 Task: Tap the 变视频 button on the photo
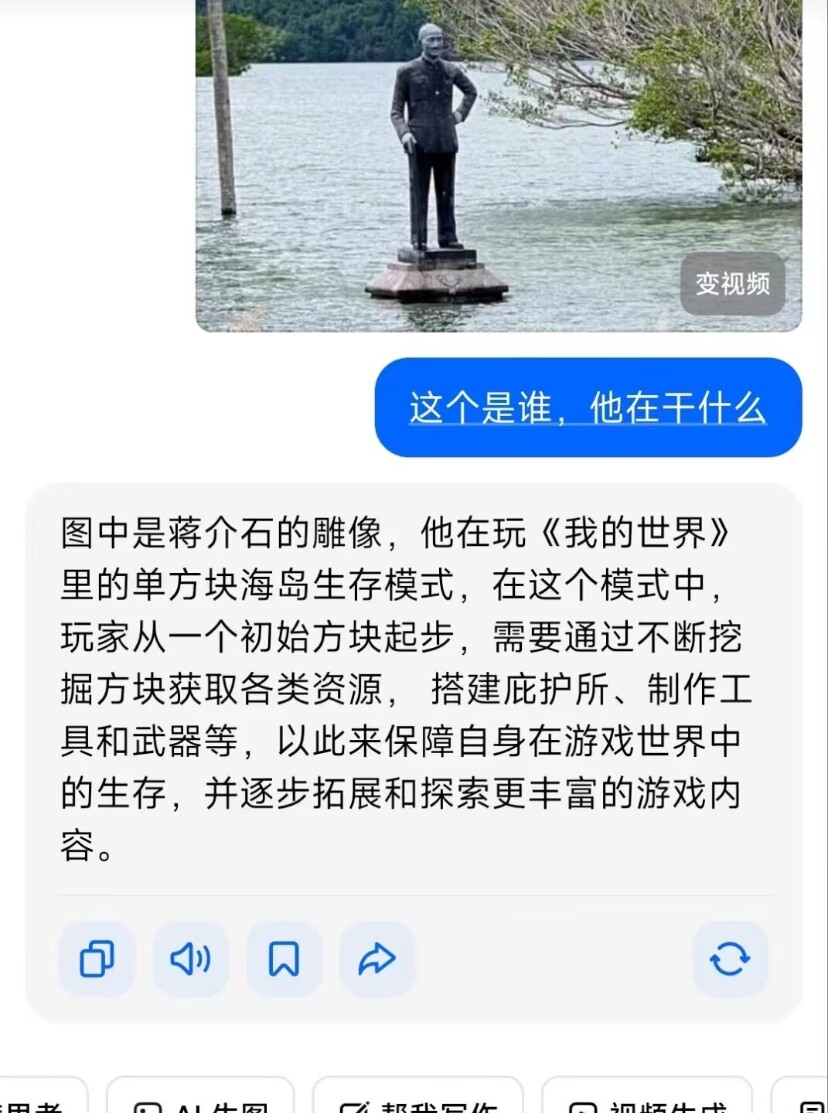(733, 284)
